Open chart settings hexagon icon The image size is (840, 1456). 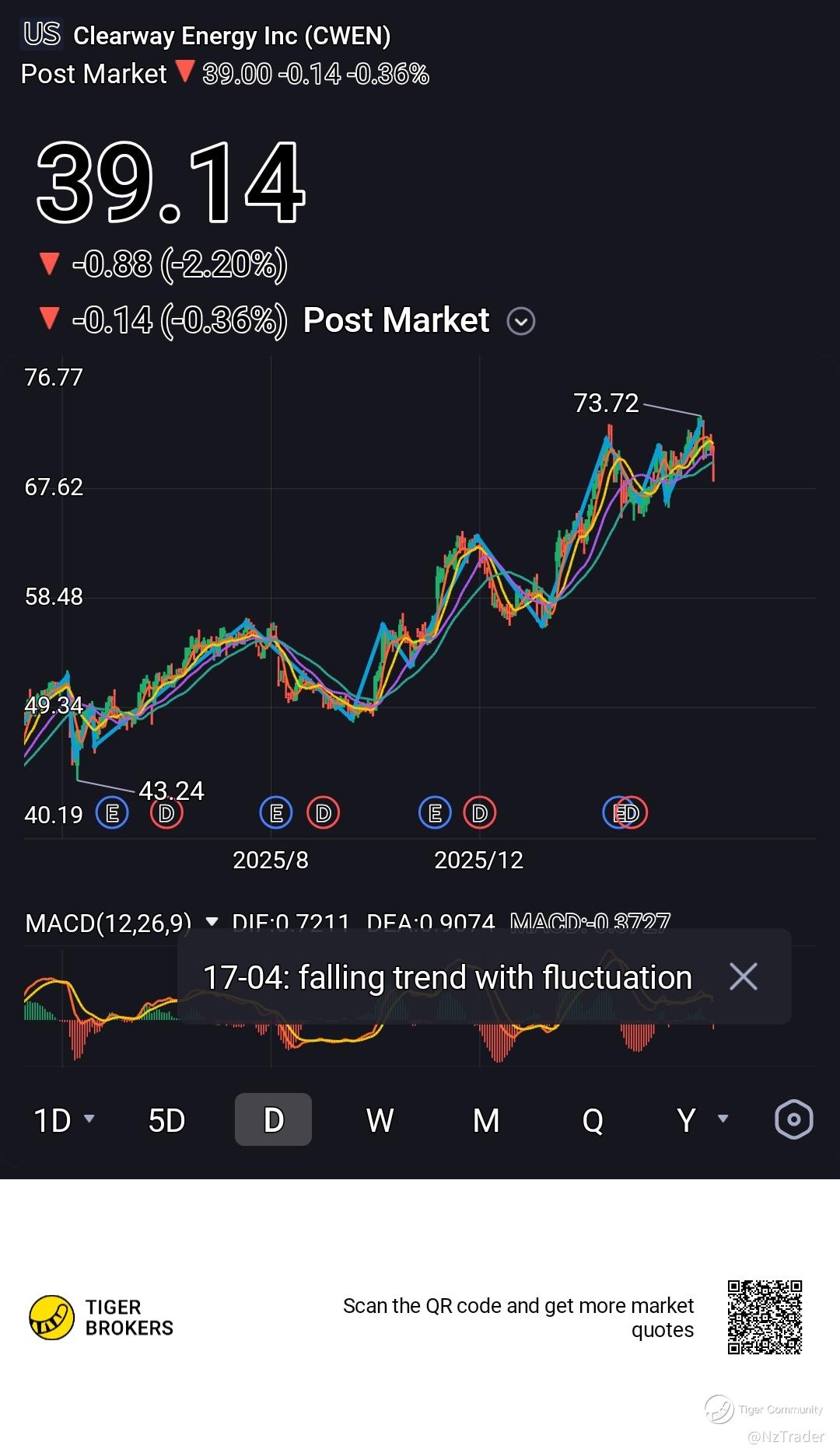tap(793, 1120)
